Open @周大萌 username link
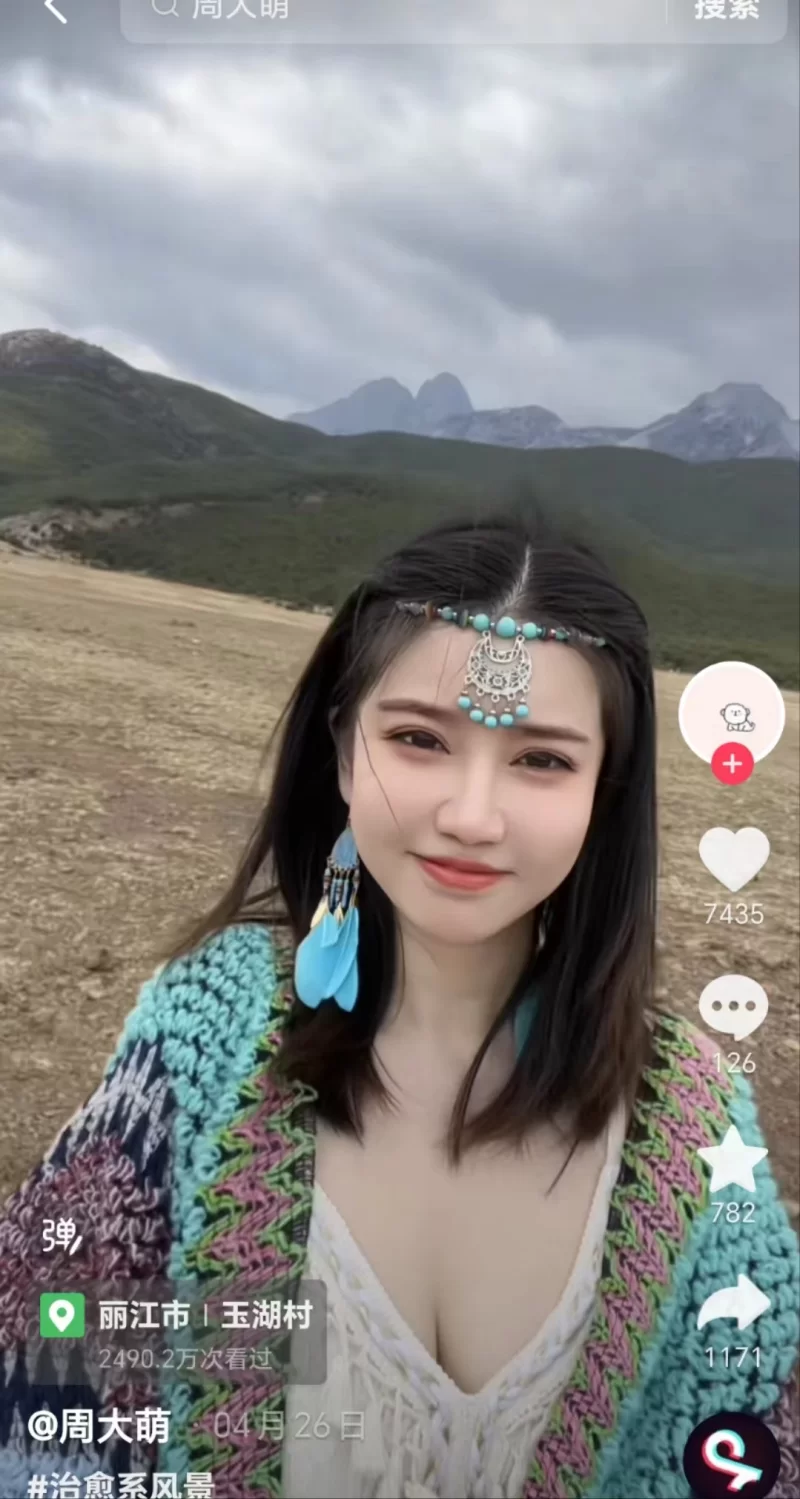 (99, 1426)
